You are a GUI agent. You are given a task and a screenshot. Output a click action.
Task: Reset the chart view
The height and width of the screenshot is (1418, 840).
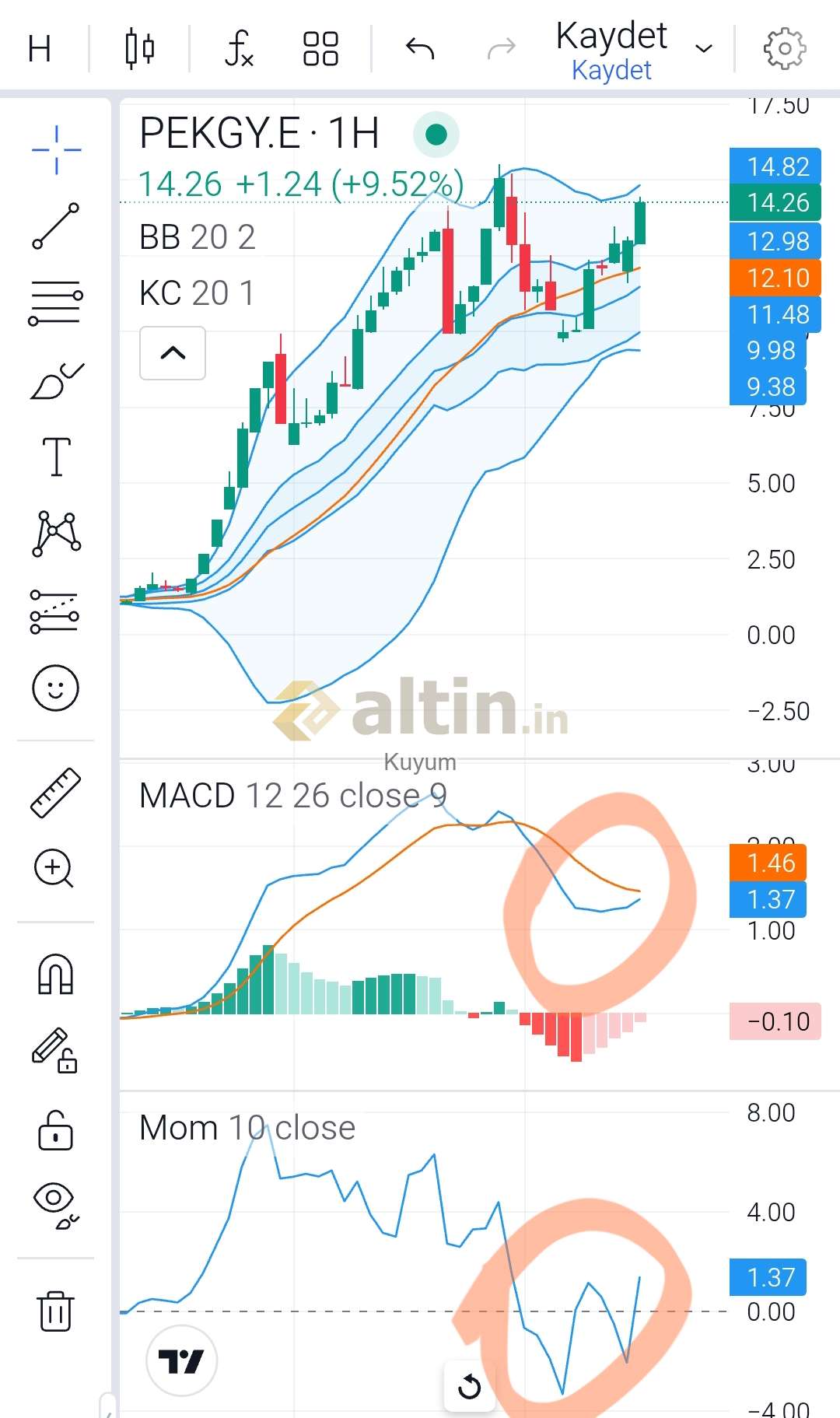tap(469, 1386)
